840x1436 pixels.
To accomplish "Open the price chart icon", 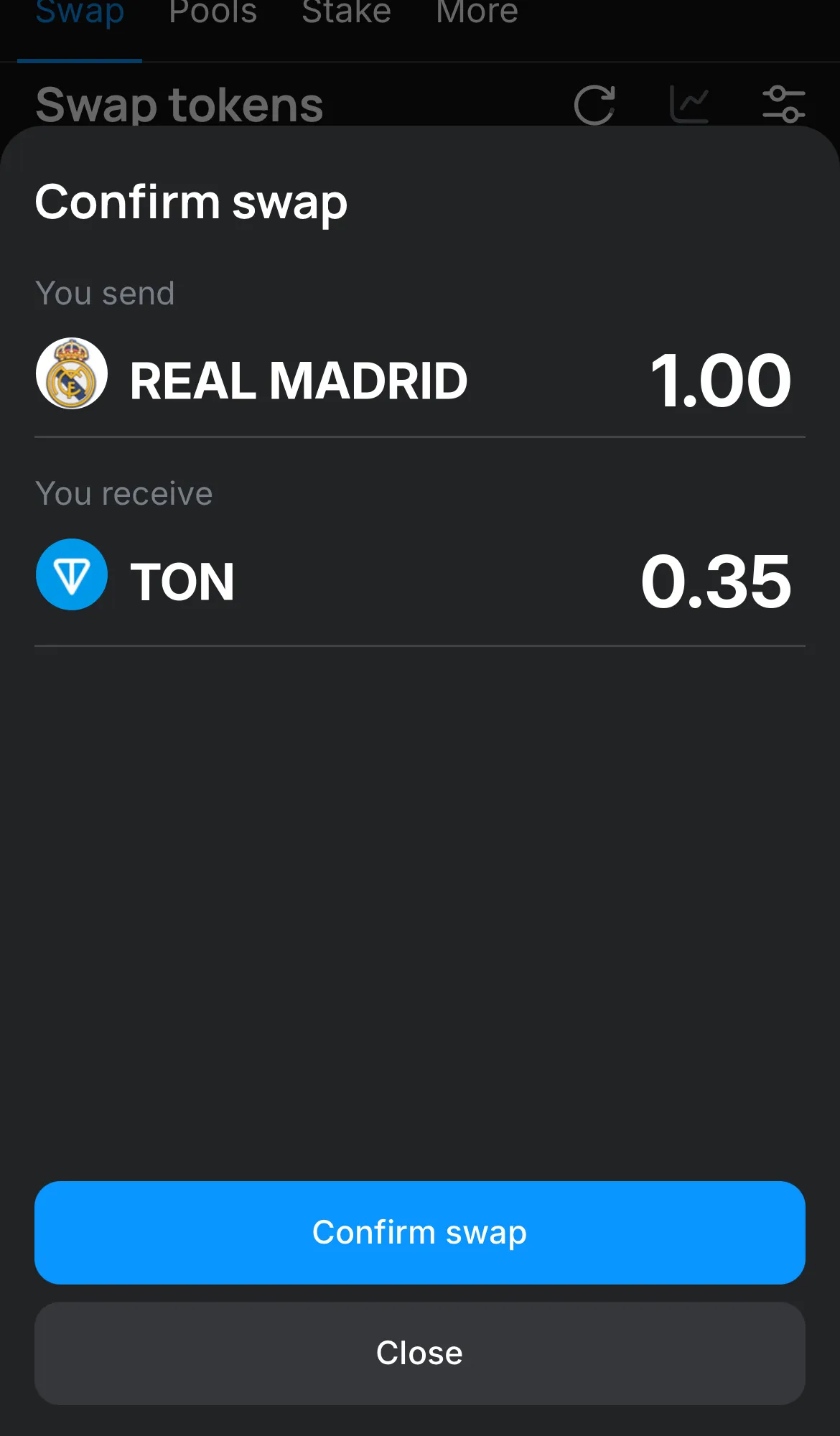I will [x=691, y=103].
